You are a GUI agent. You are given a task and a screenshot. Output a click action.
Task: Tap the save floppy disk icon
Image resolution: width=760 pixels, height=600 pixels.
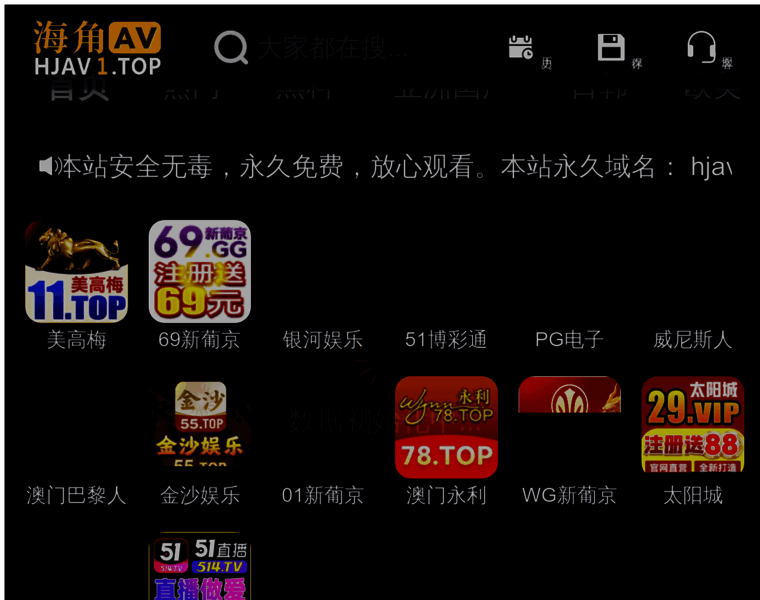tap(611, 48)
